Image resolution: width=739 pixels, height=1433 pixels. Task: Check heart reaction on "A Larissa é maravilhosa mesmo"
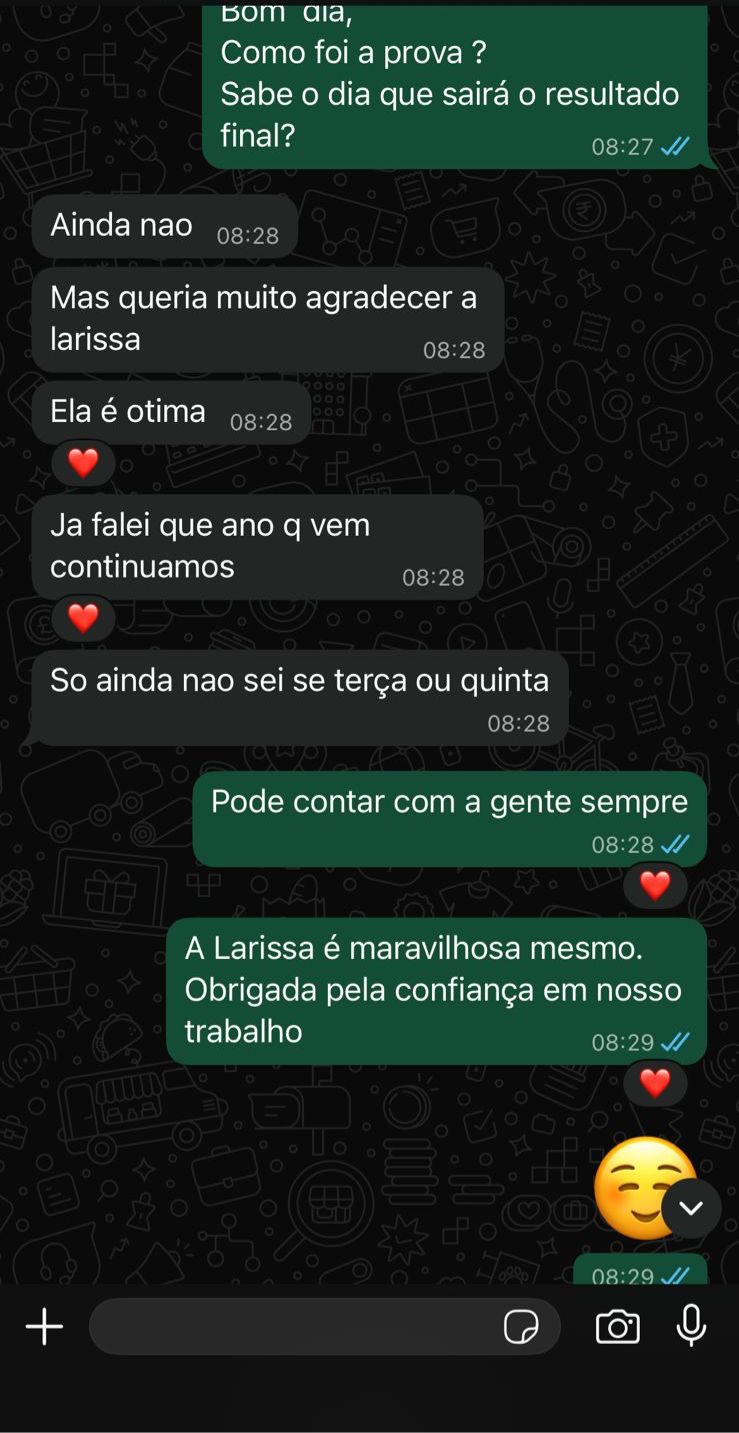pos(655,1083)
